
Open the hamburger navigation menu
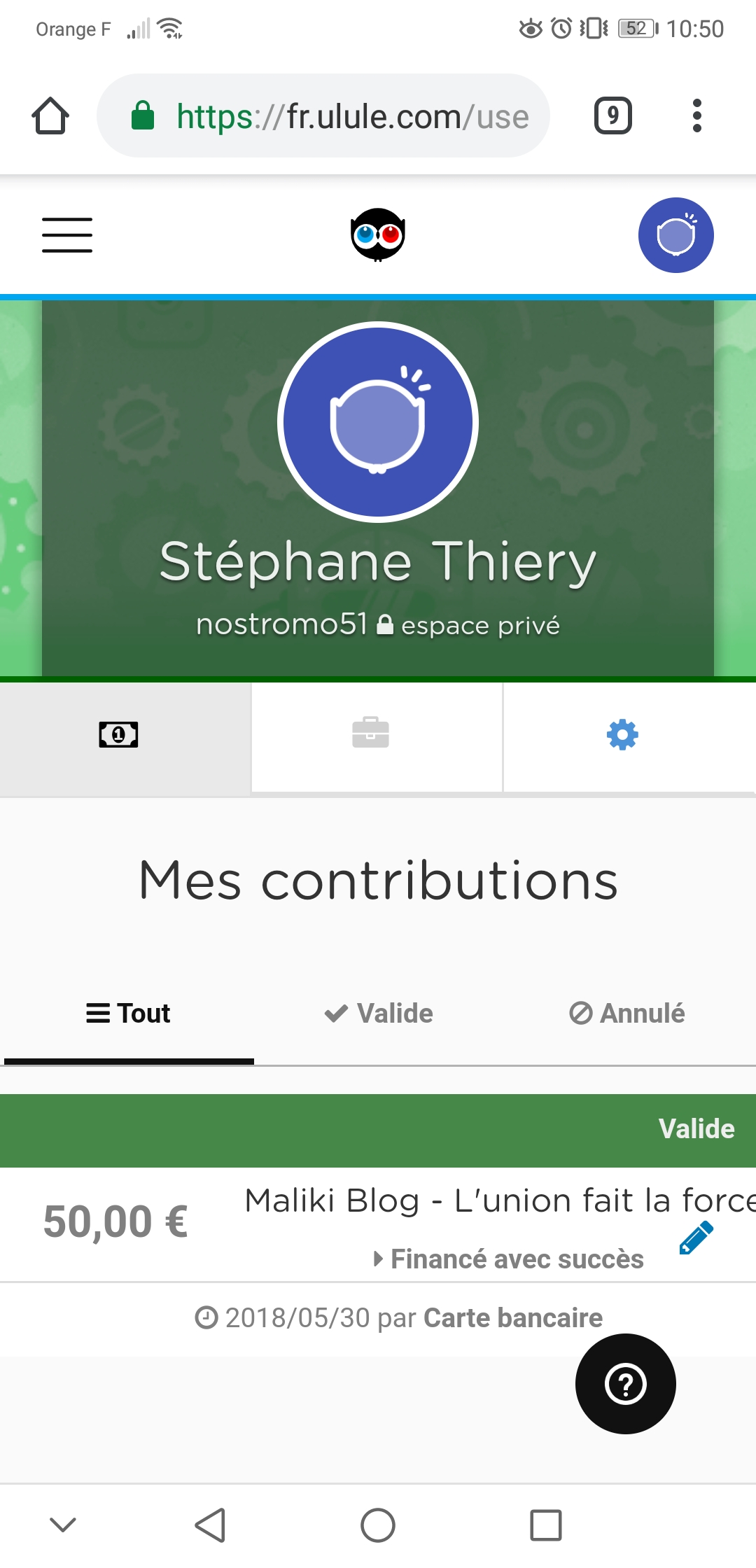(67, 234)
